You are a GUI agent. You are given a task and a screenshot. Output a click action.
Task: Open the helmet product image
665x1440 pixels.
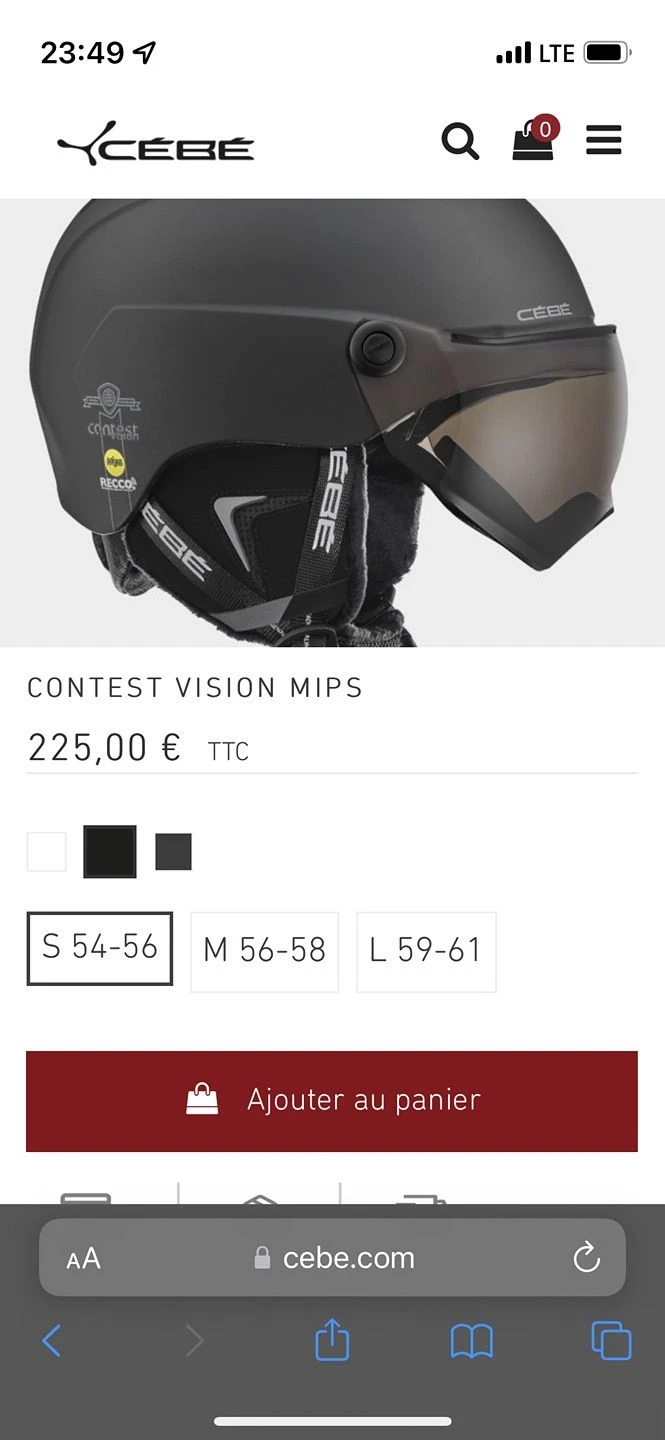click(332, 420)
